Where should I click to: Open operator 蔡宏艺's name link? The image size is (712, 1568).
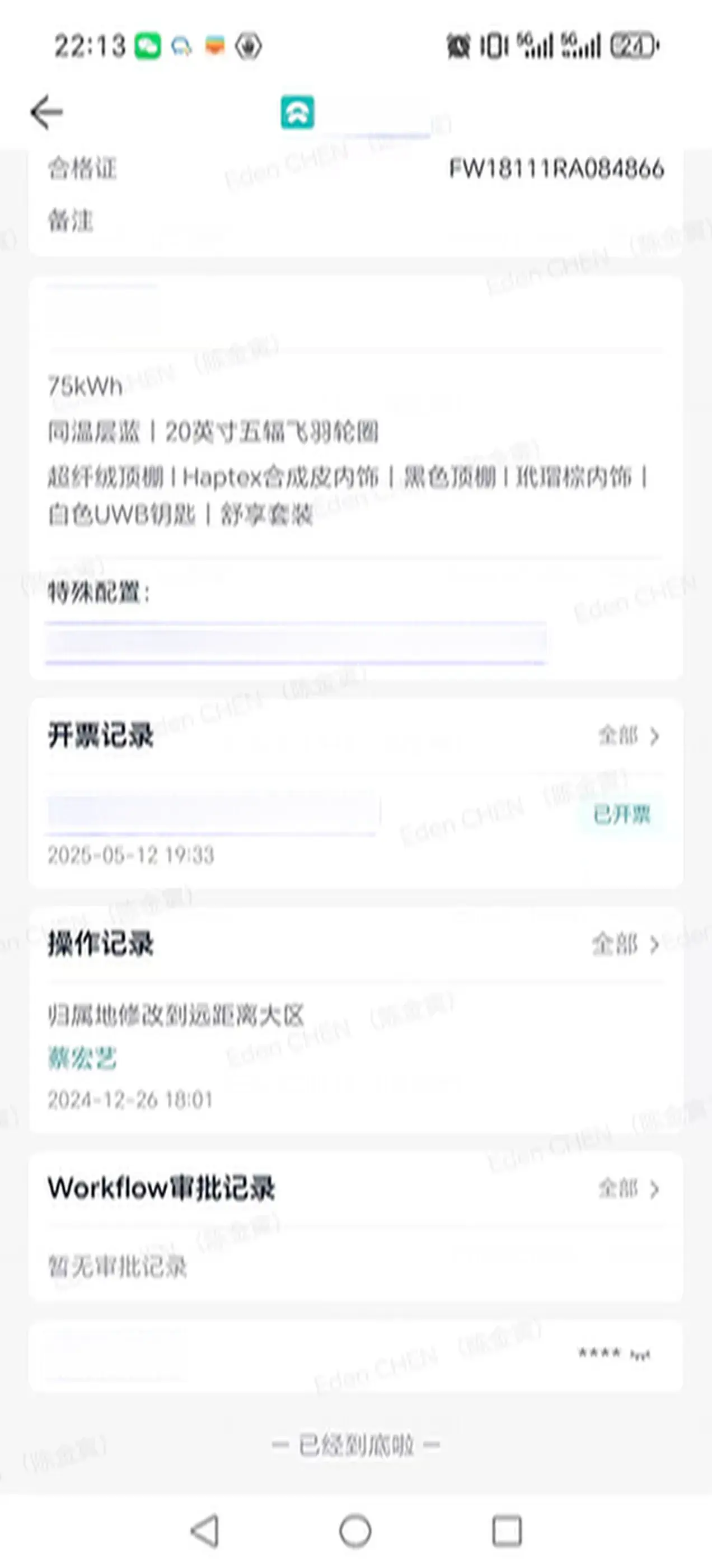click(82, 1058)
